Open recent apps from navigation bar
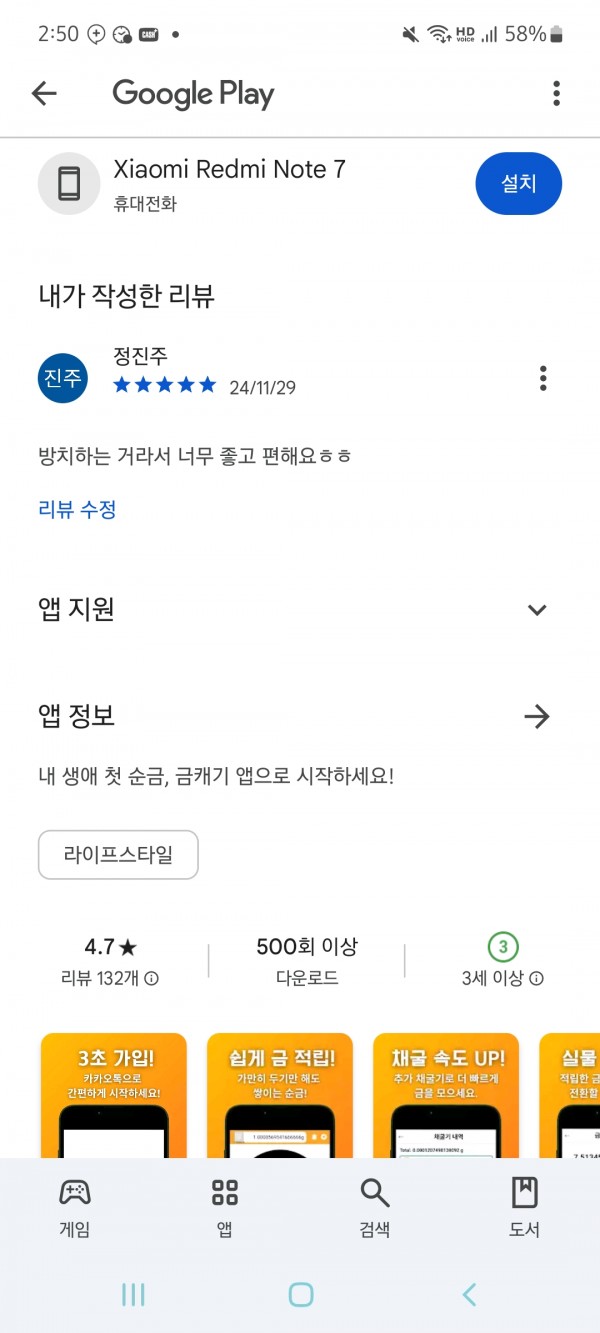 coord(133,1295)
